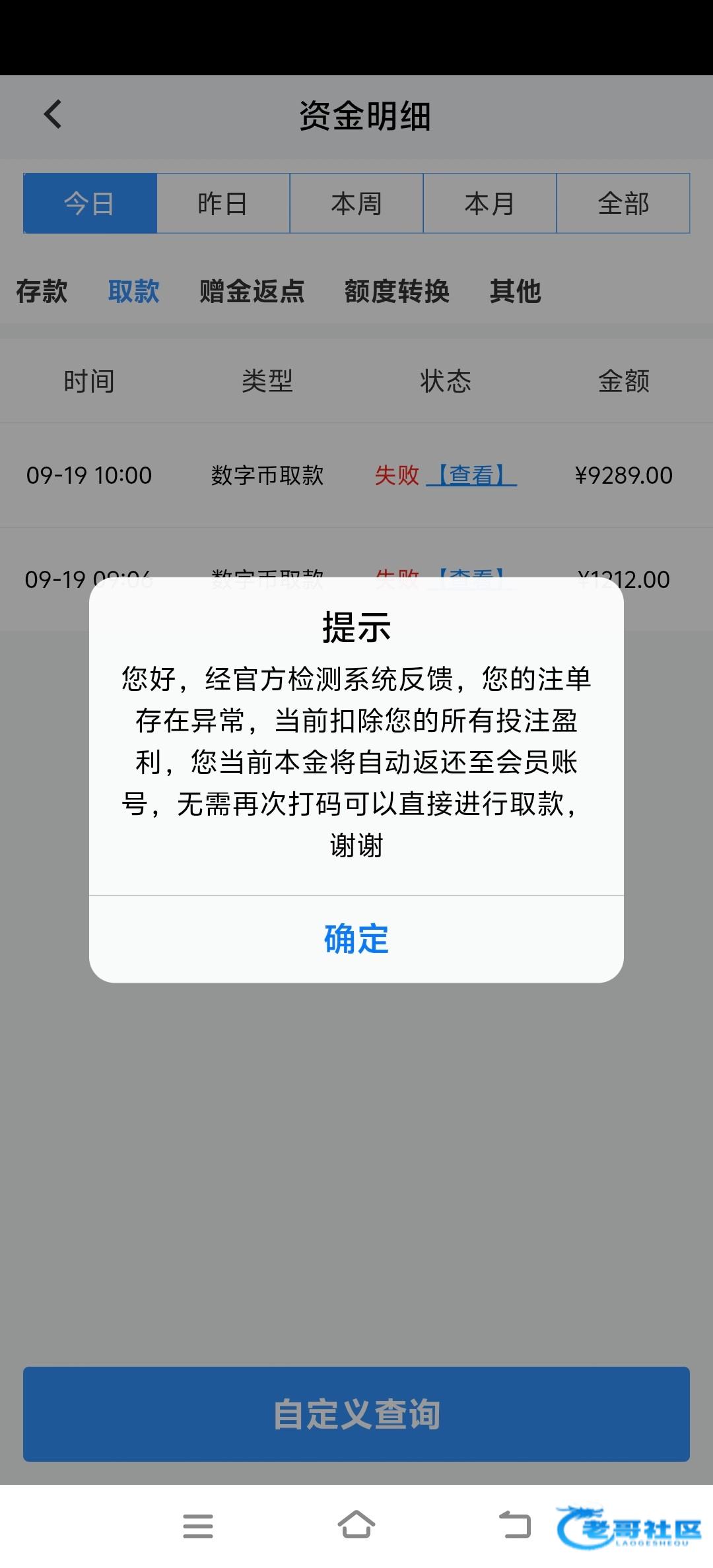Switch to 本周 date filter
Image resolution: width=713 pixels, height=1568 pixels.
356,203
